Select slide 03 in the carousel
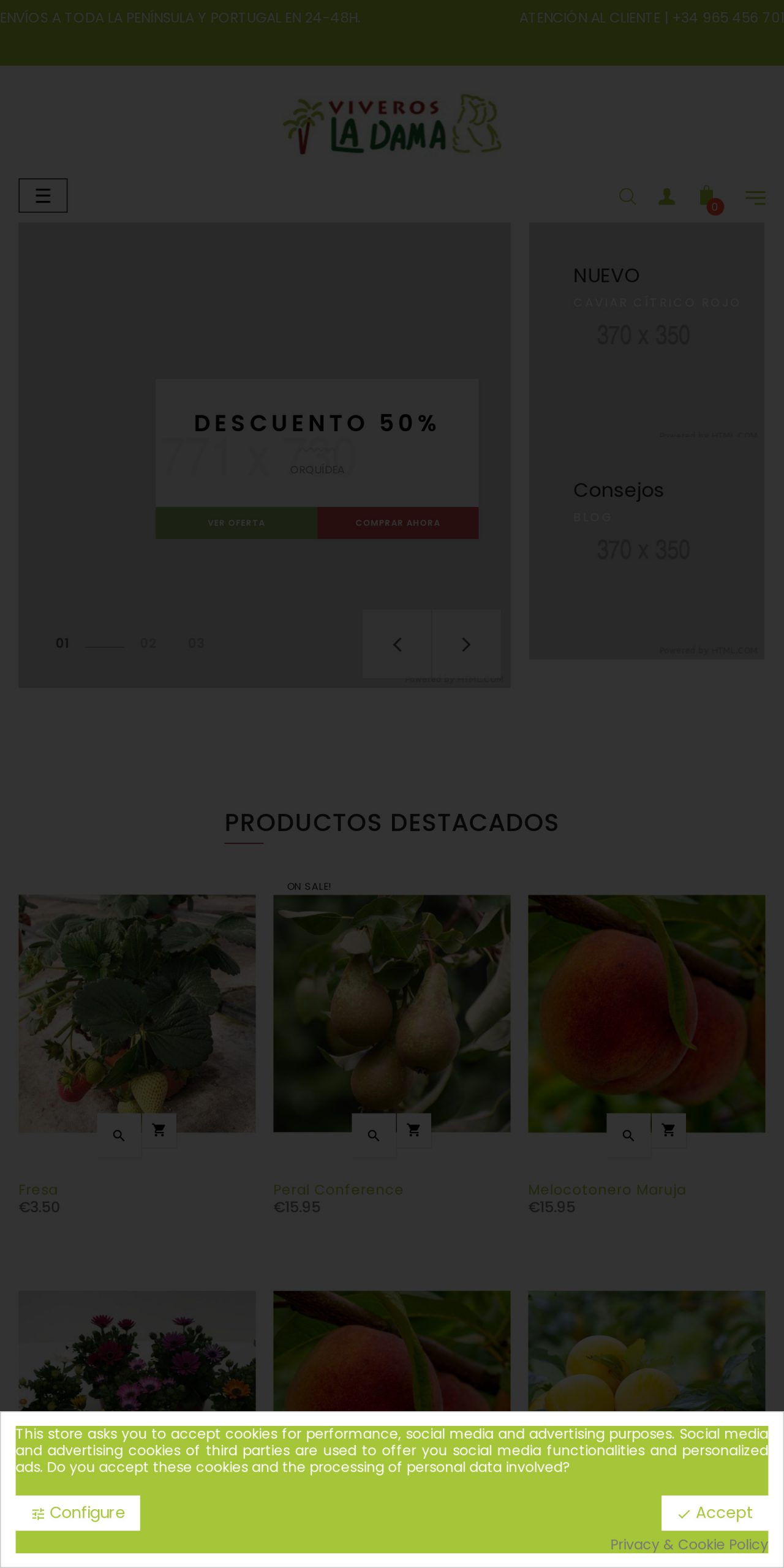 coord(195,643)
